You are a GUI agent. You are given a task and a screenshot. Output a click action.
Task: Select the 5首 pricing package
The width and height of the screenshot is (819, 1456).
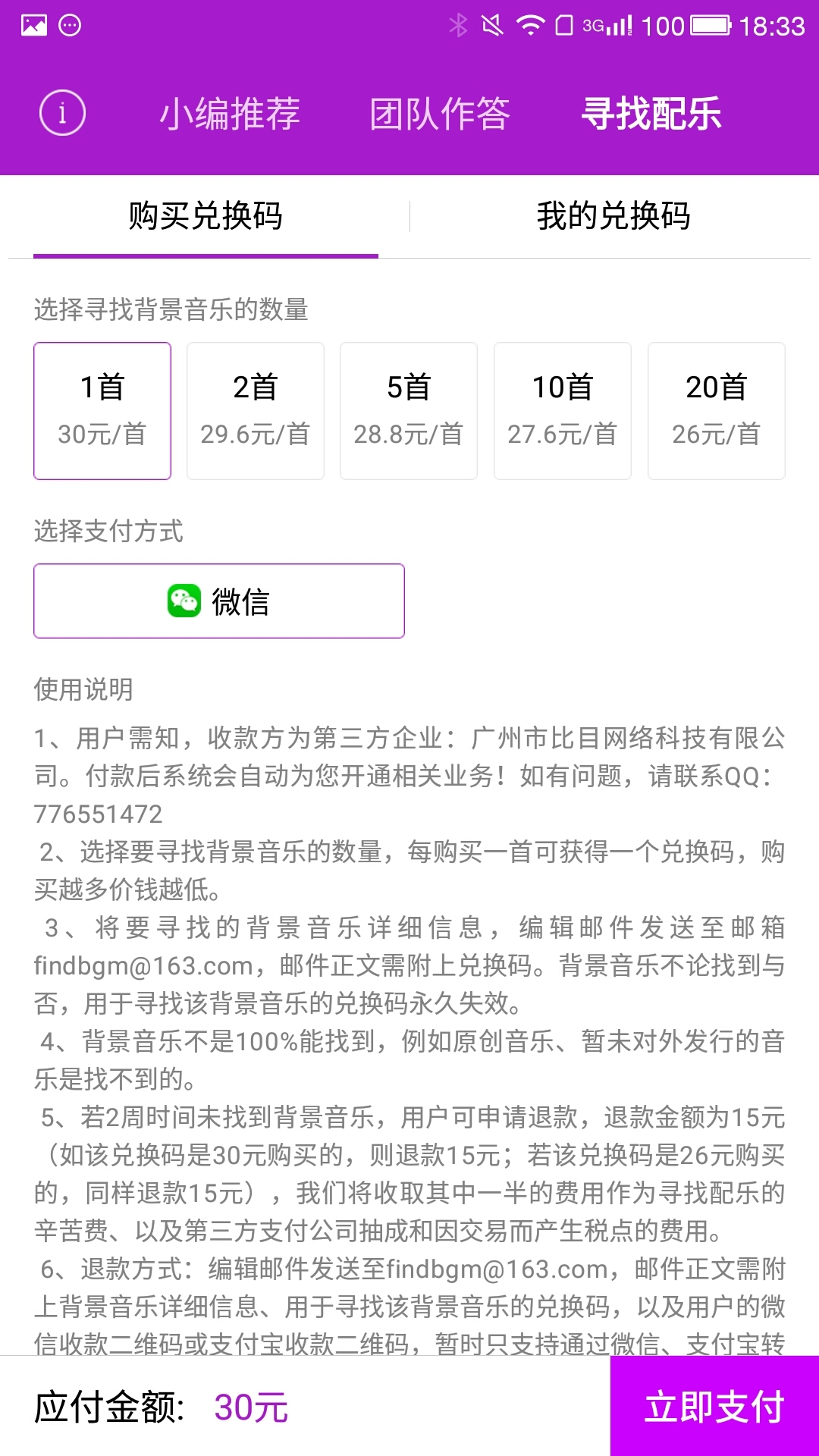tap(409, 410)
